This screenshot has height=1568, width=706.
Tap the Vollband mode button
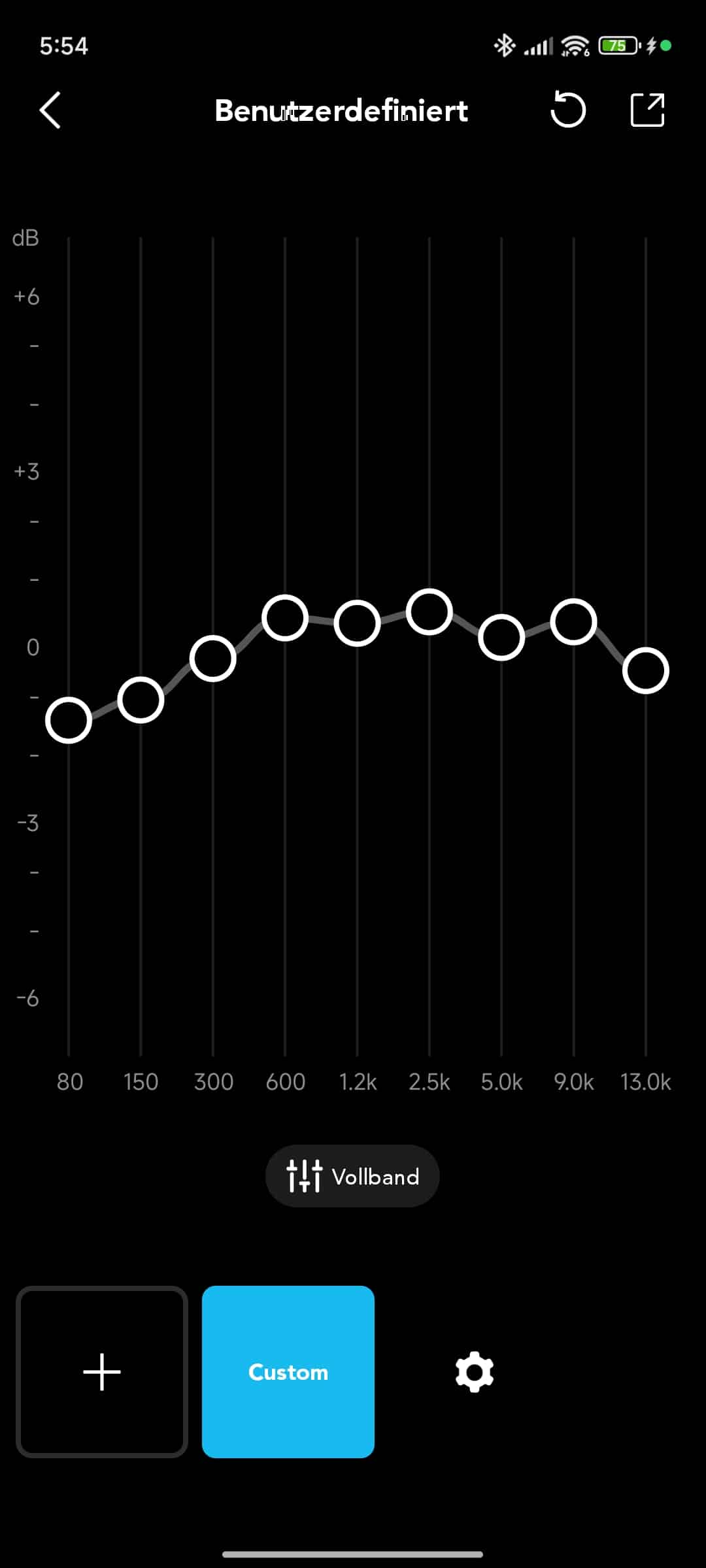(x=352, y=1176)
